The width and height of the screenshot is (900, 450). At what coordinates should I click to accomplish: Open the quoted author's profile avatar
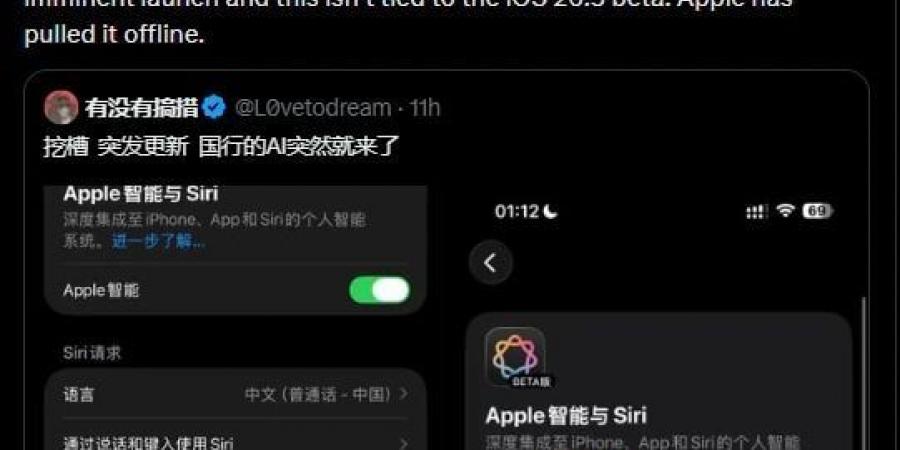pyautogui.click(x=61, y=107)
